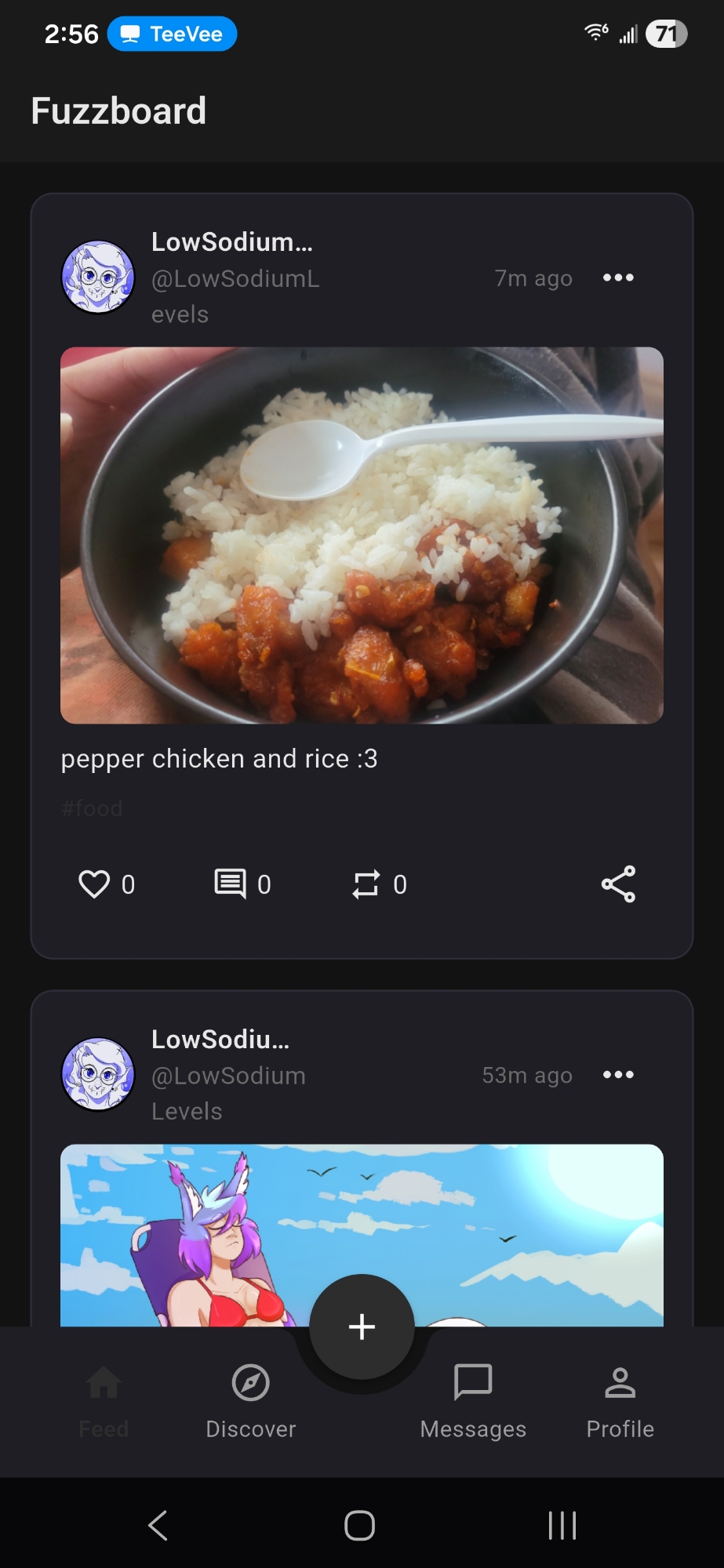Go back with the system back button

[158, 1526]
